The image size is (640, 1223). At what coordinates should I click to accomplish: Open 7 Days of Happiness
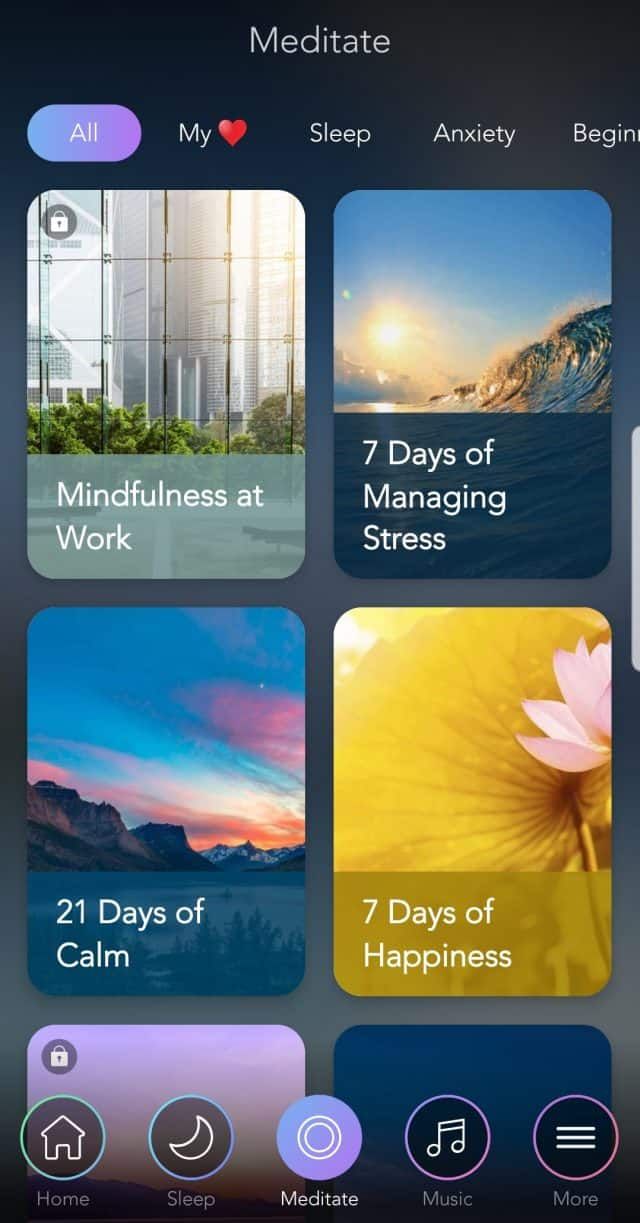coord(472,801)
